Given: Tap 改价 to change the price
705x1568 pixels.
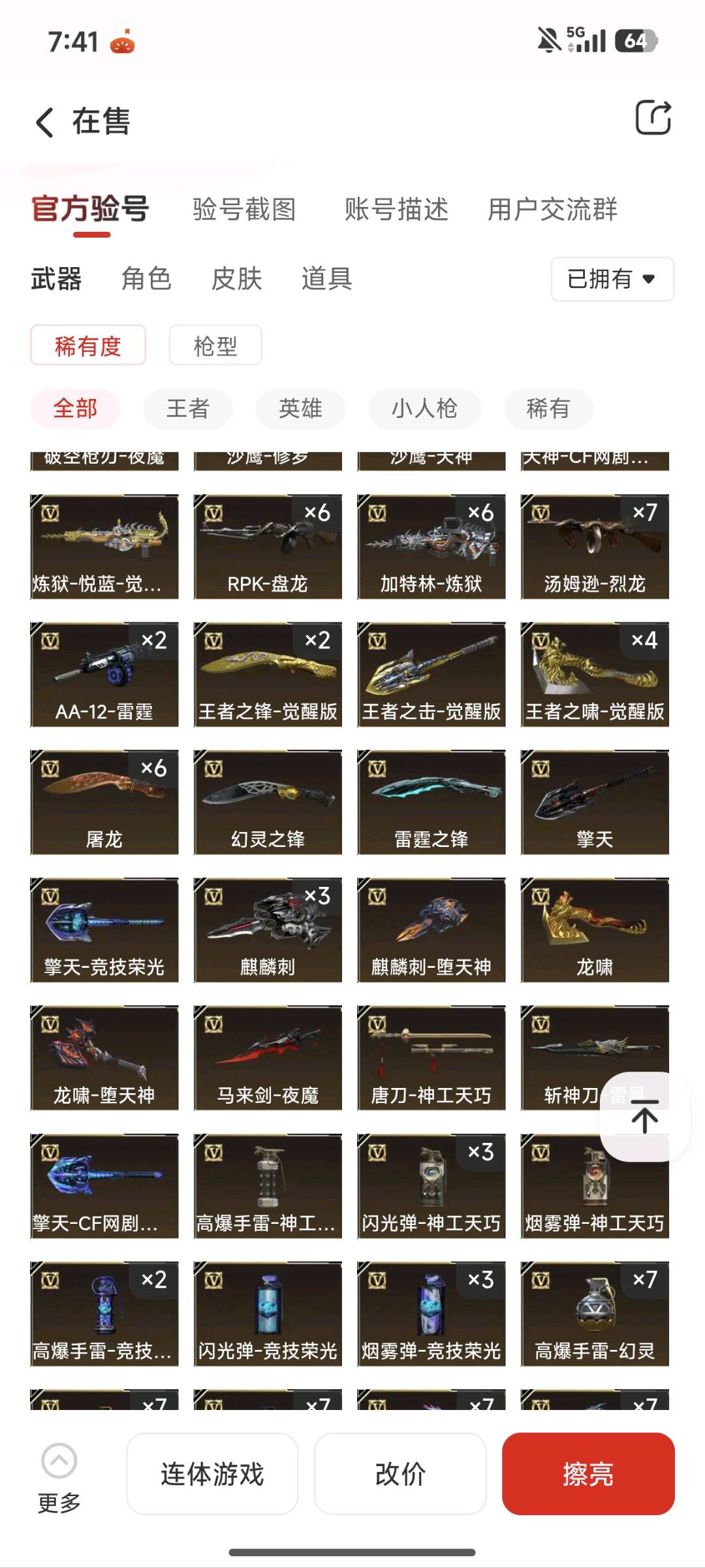Looking at the screenshot, I should (x=400, y=1474).
